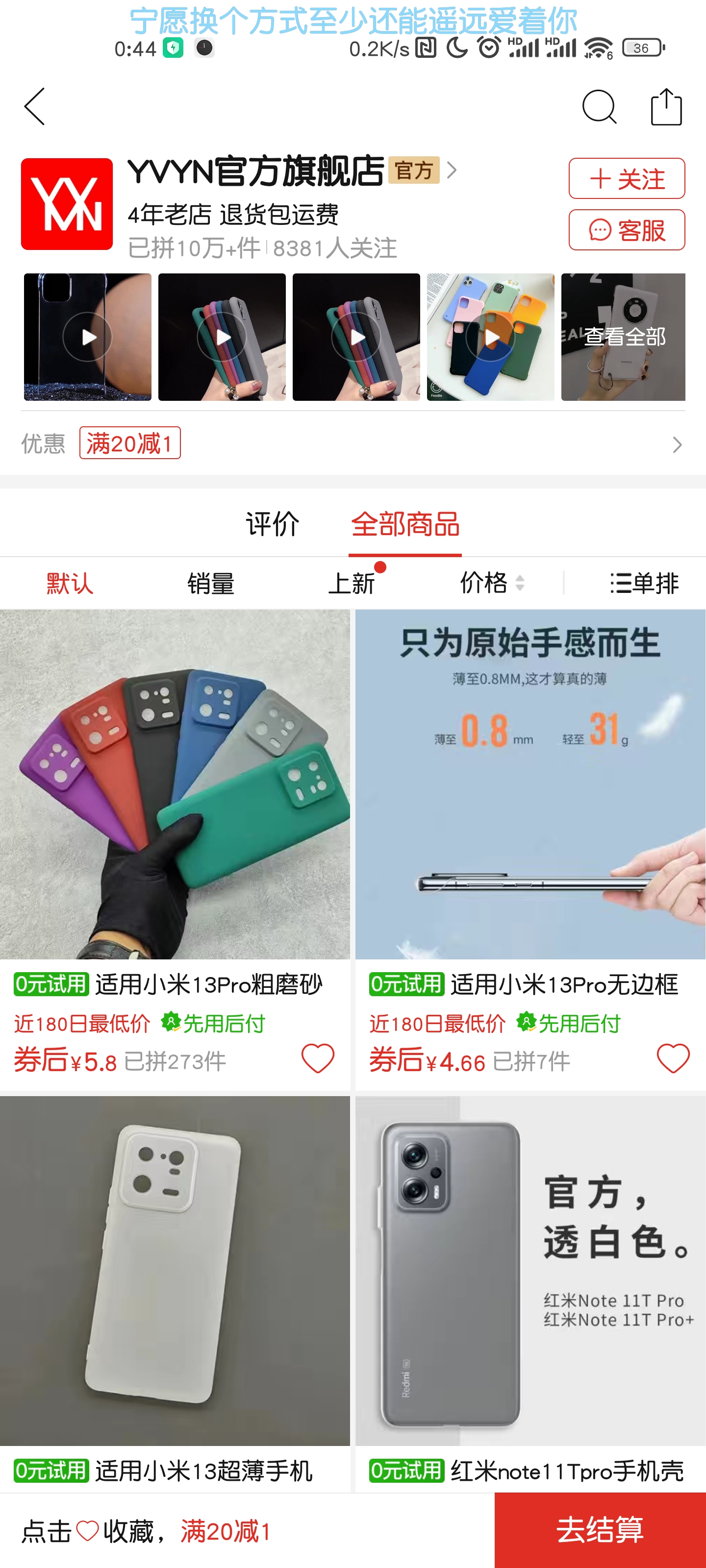Enable the 默认 sorting option
This screenshot has height=1568, width=706.
pos(67,583)
